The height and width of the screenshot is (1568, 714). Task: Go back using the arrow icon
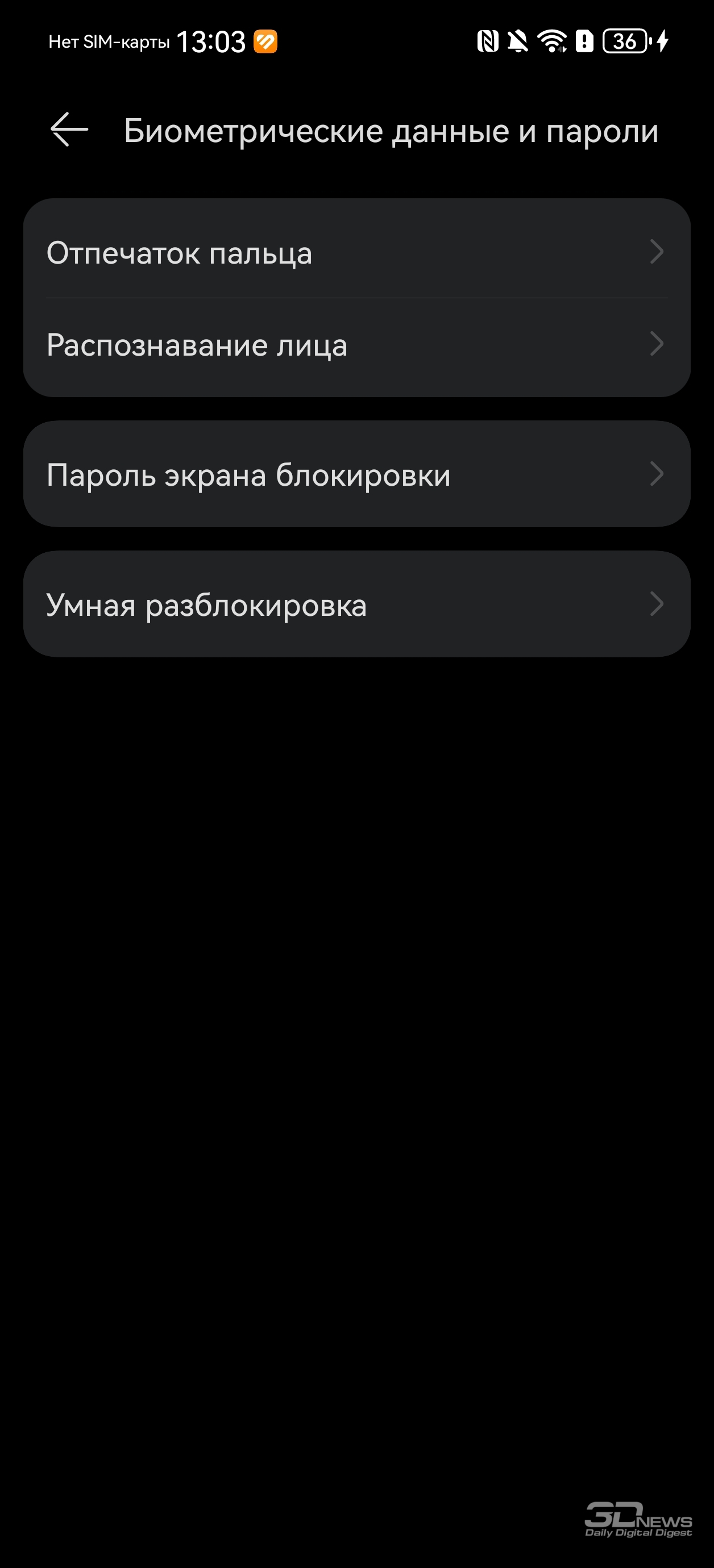[x=69, y=130]
